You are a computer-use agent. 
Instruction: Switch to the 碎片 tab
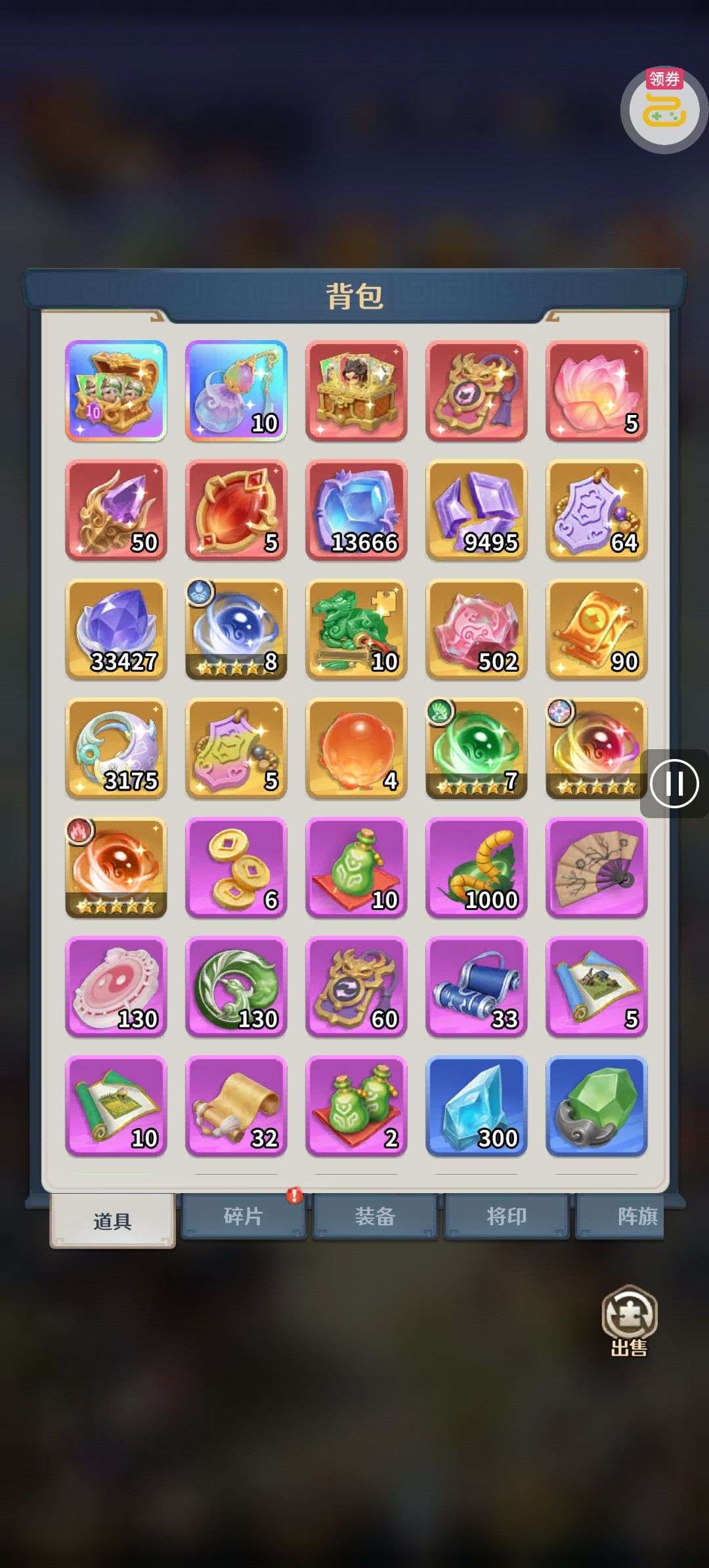[243, 1216]
